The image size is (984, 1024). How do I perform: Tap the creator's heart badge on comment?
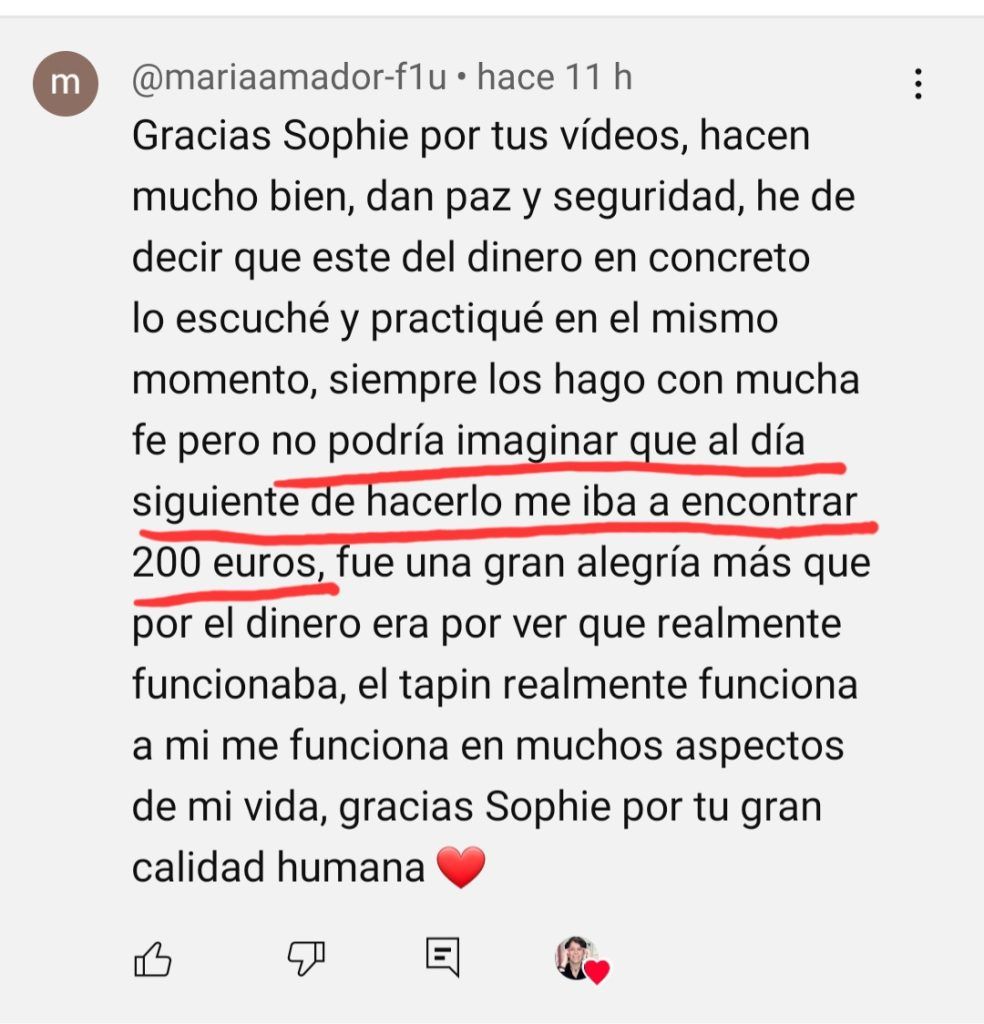pyautogui.click(x=582, y=959)
